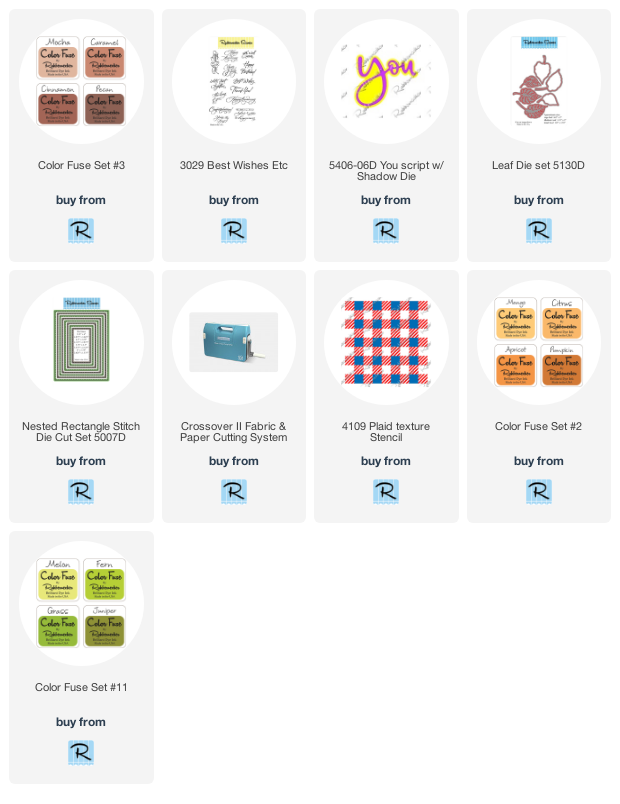Tap the store icon under Nested Rectangle Stitch Die
Viewport: 620px width, 804px height.
[81, 492]
